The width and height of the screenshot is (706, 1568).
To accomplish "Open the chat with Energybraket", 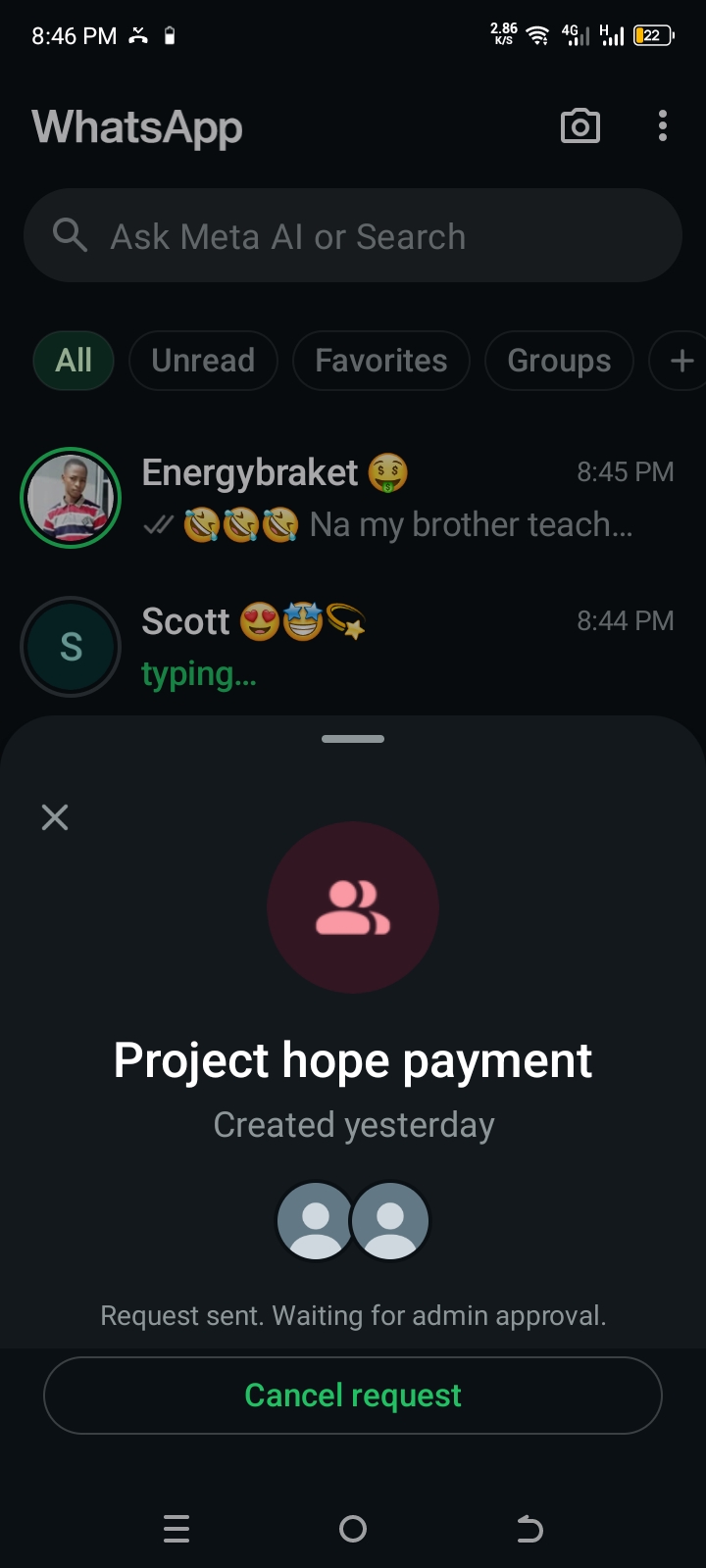I will [392, 498].
